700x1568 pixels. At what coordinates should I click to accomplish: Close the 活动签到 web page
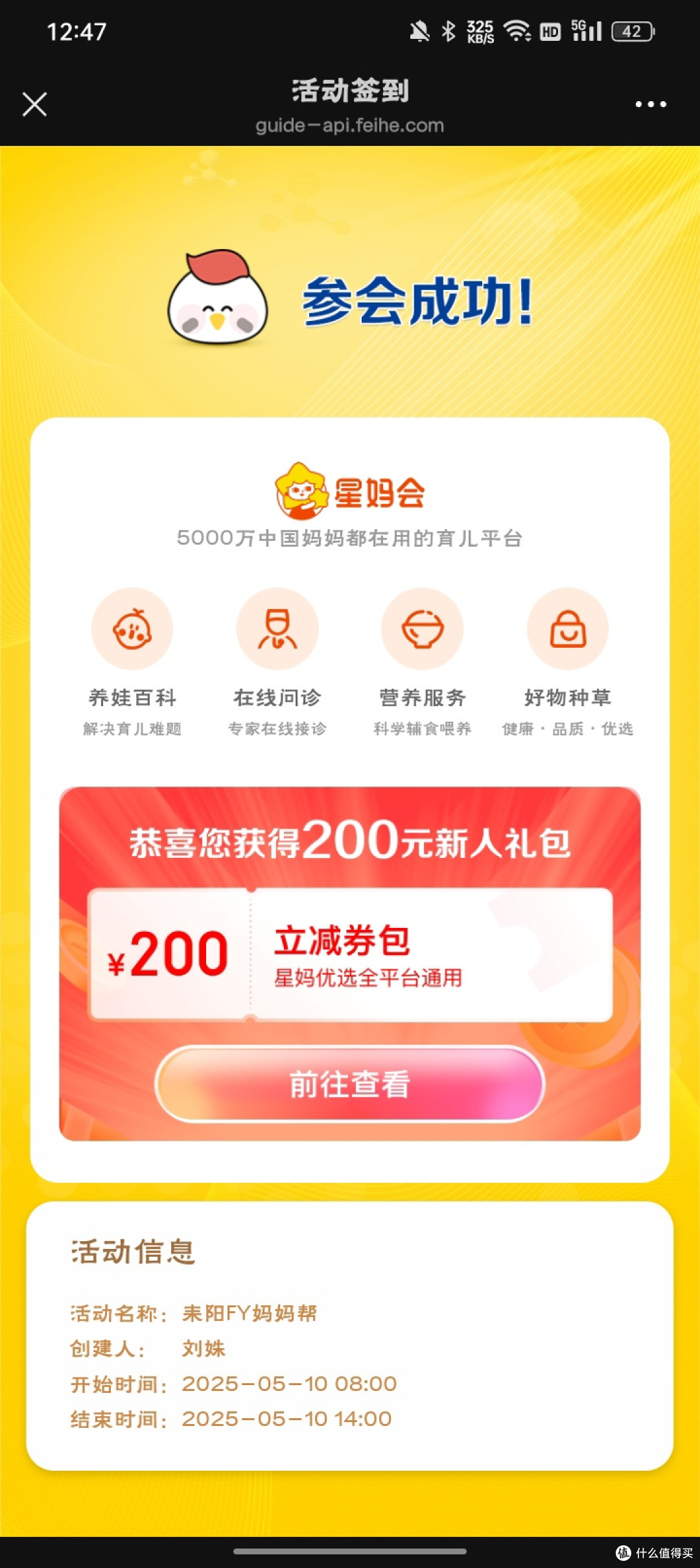point(34,104)
